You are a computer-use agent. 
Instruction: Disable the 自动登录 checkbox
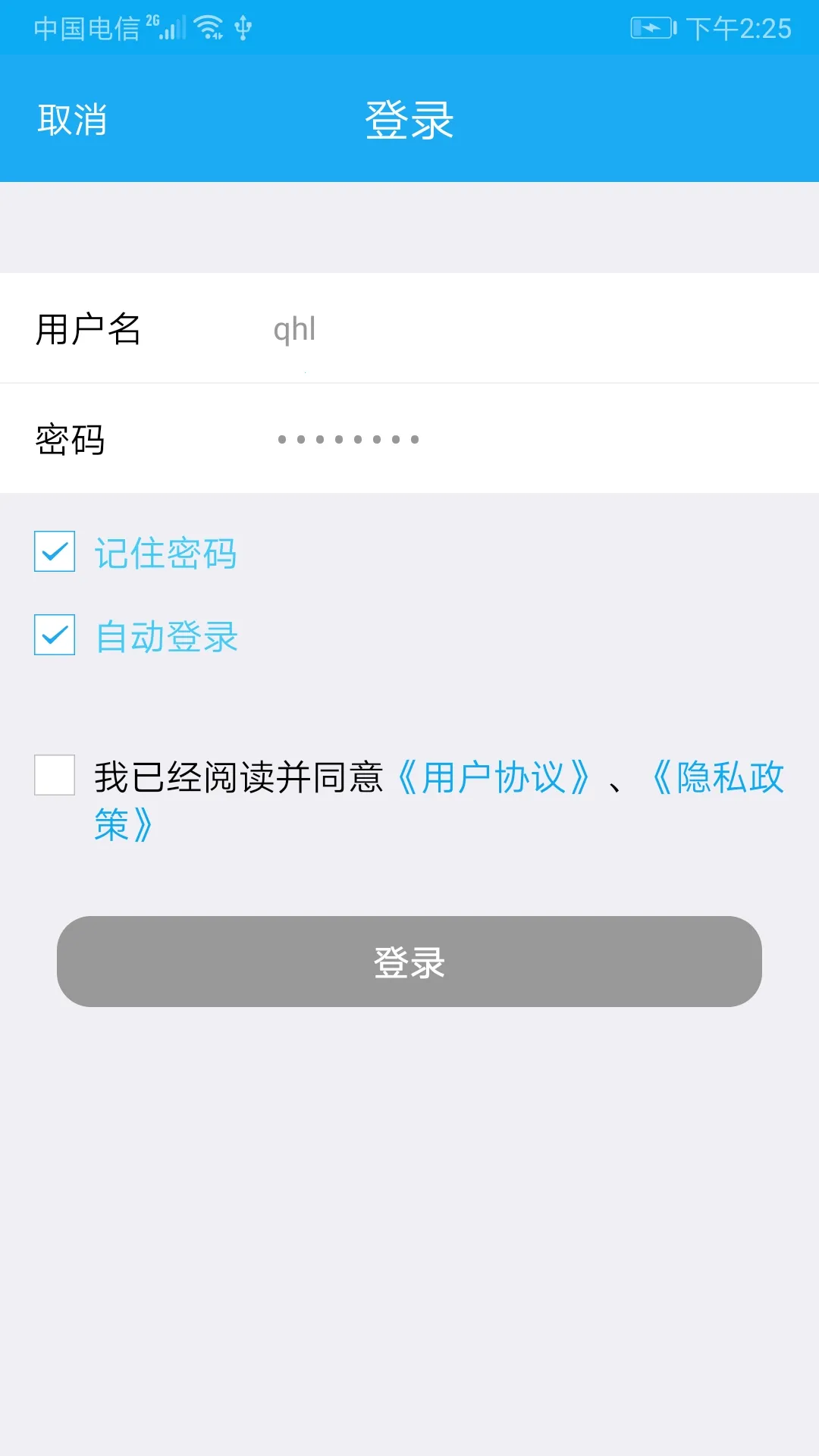click(55, 635)
